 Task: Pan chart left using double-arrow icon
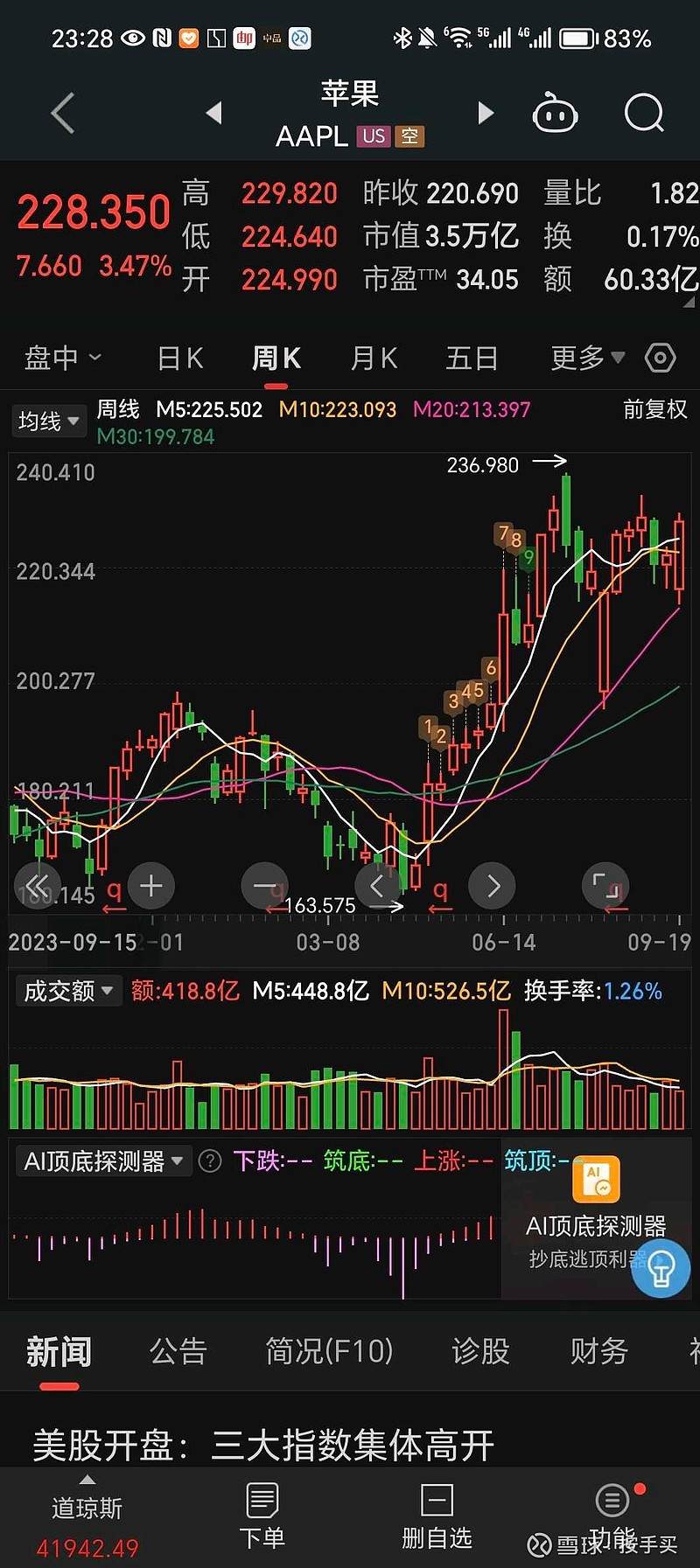(37, 886)
